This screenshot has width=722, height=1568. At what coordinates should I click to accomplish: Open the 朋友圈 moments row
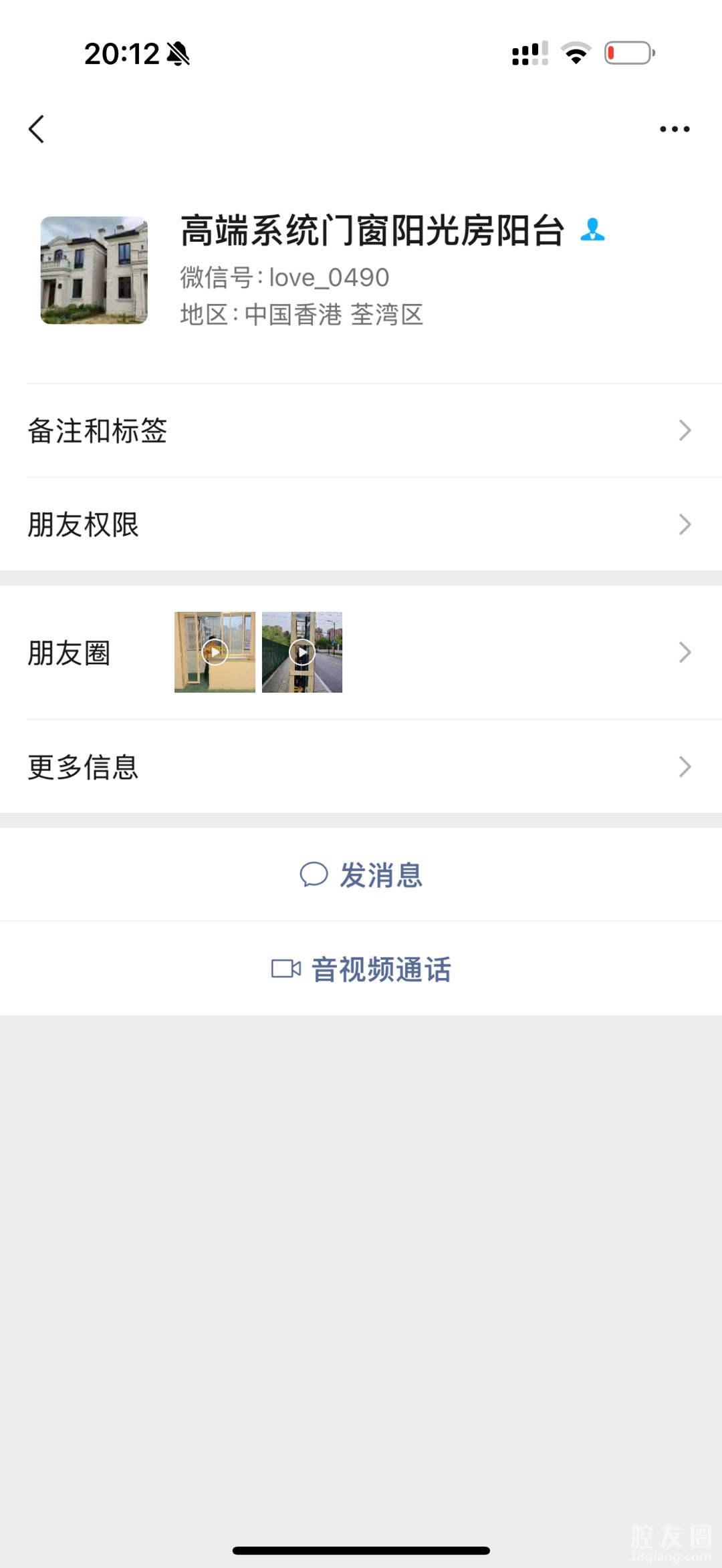click(361, 652)
